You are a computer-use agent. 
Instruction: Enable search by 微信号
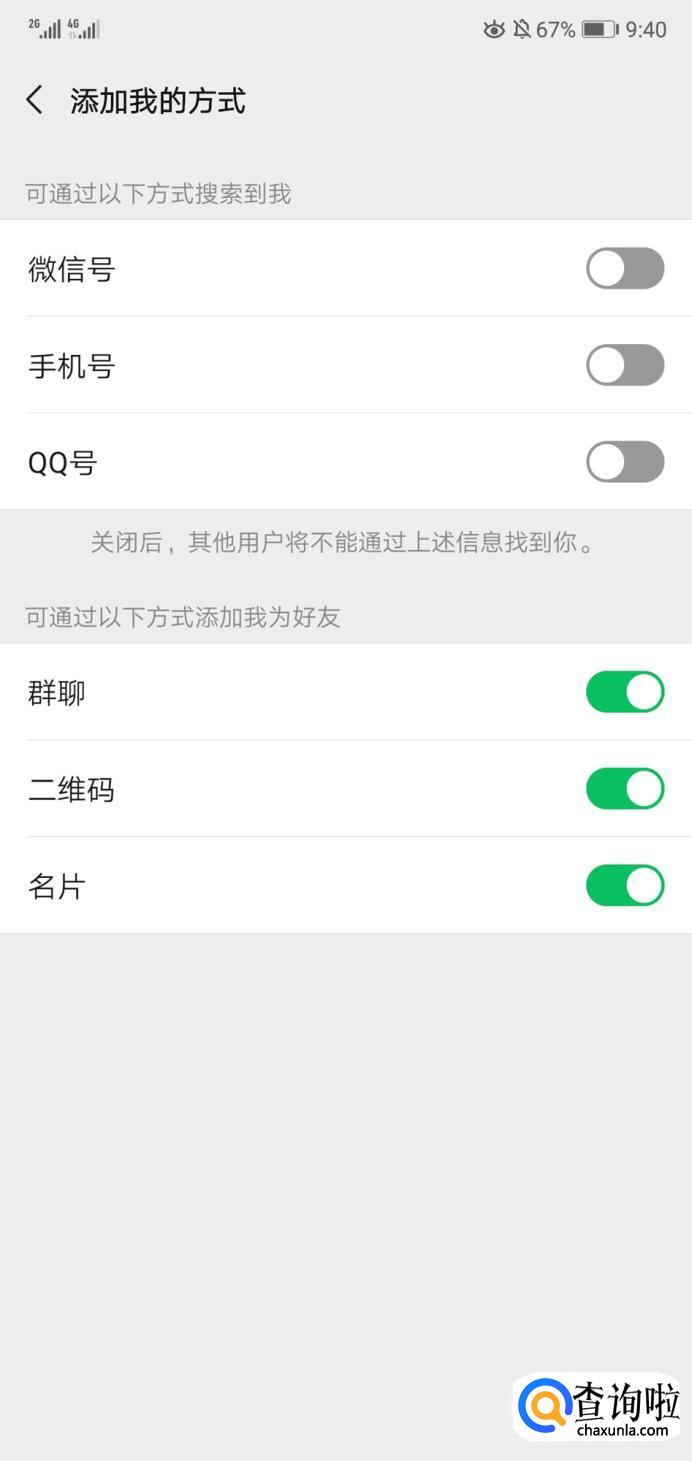tap(625, 269)
